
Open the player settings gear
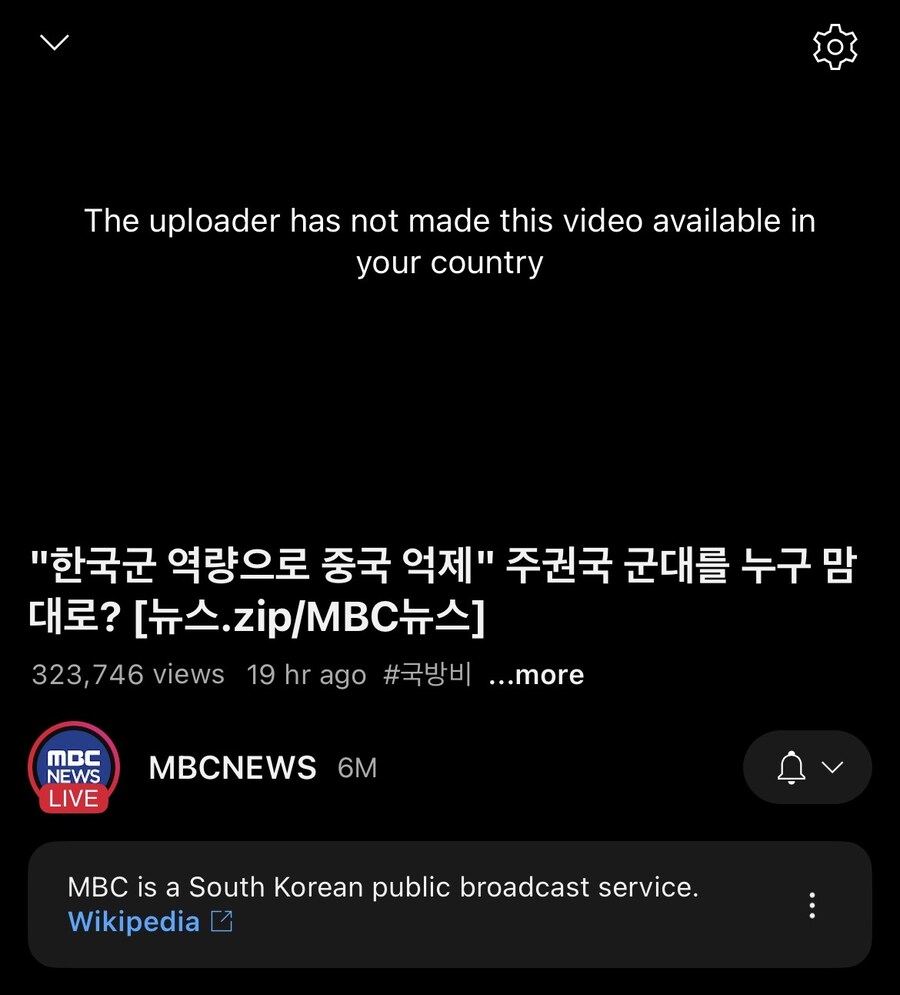coord(835,47)
